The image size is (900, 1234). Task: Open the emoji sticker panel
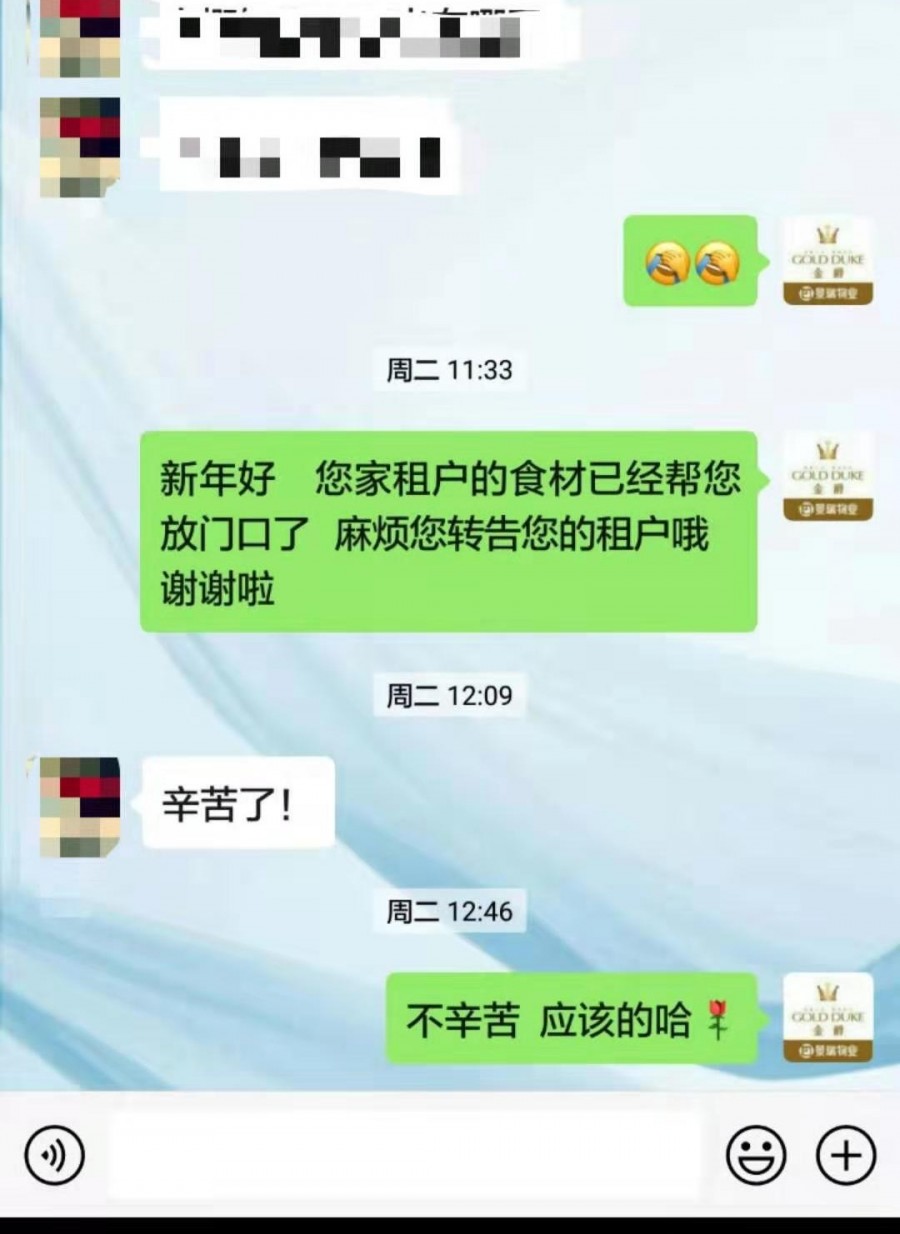pyautogui.click(x=755, y=1155)
